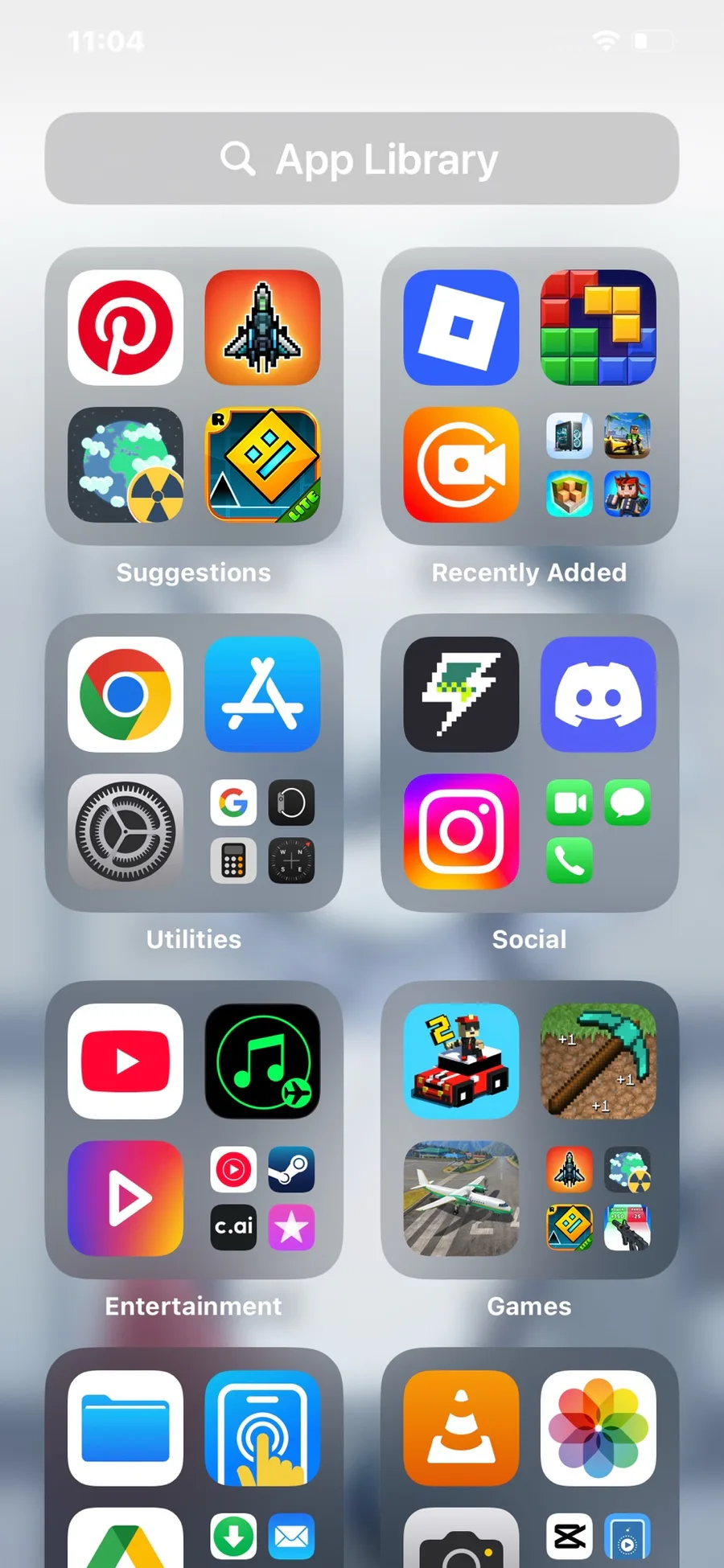Launch Discord

(x=598, y=694)
